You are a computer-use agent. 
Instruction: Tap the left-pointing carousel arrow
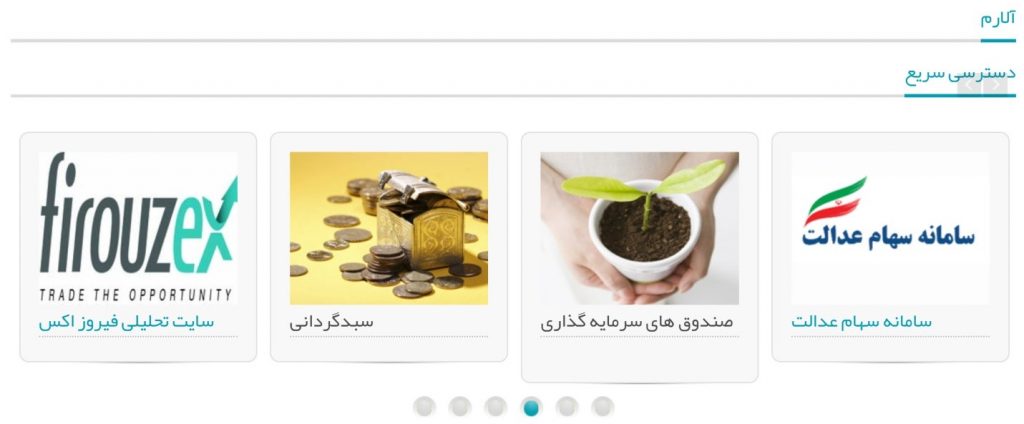969,85
